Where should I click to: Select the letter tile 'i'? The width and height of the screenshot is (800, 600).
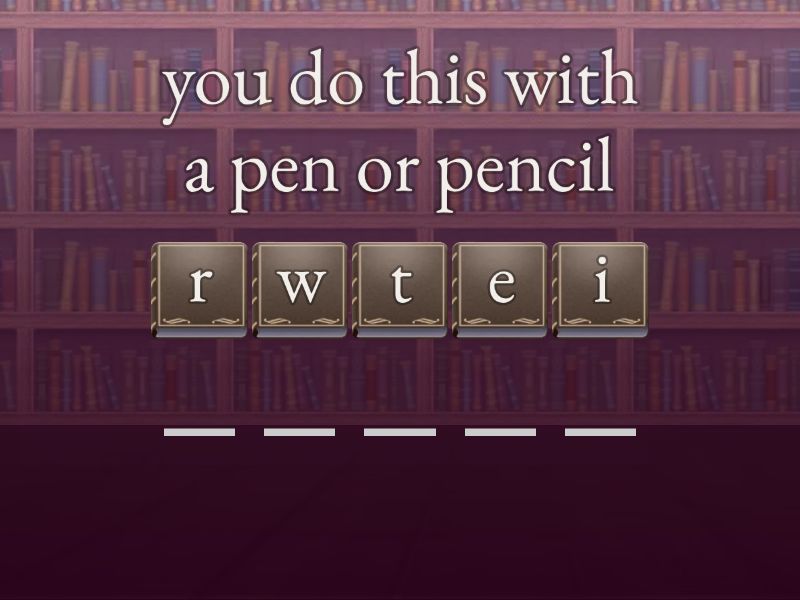(601, 288)
